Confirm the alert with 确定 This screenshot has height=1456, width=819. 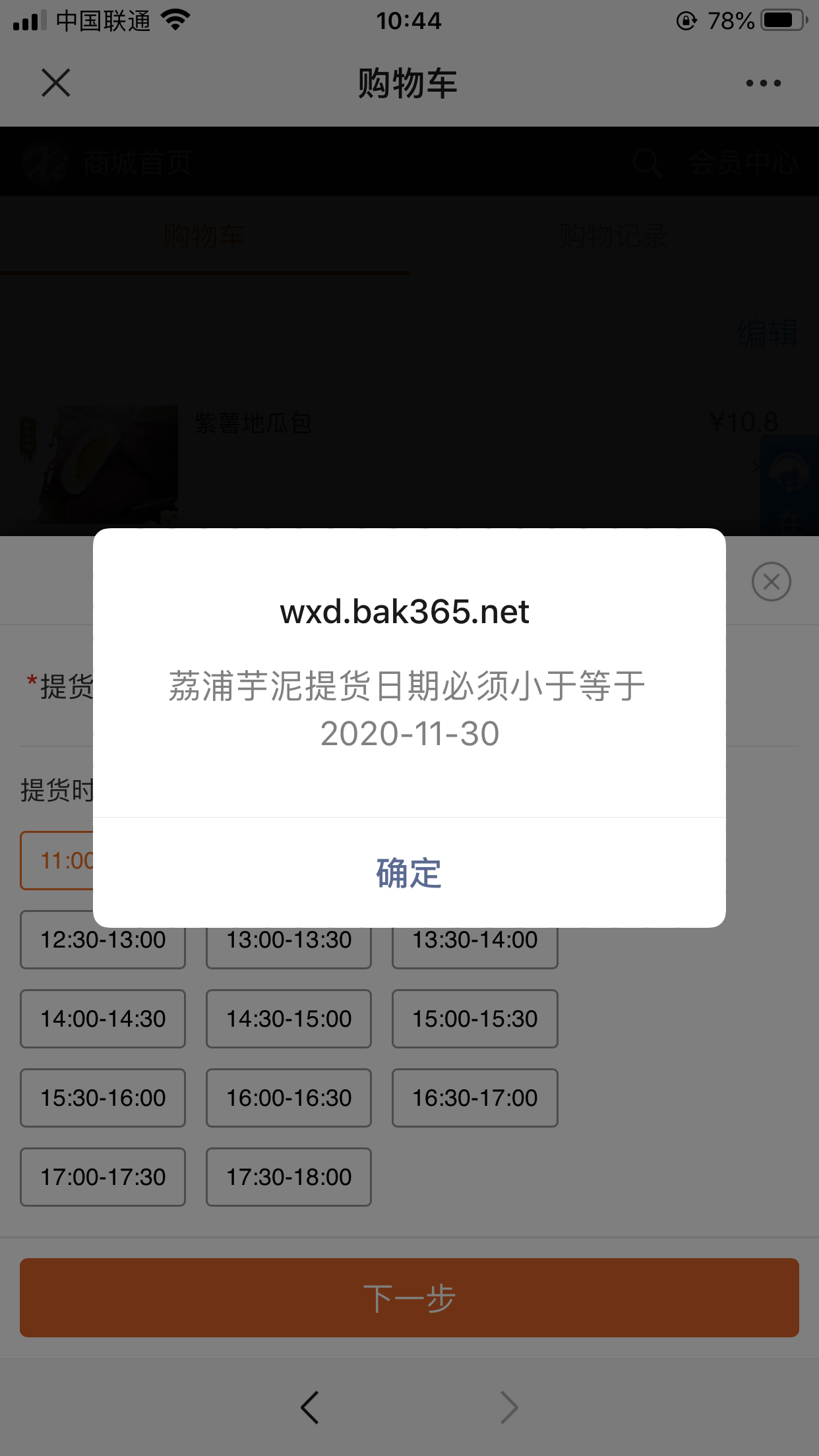point(409,873)
